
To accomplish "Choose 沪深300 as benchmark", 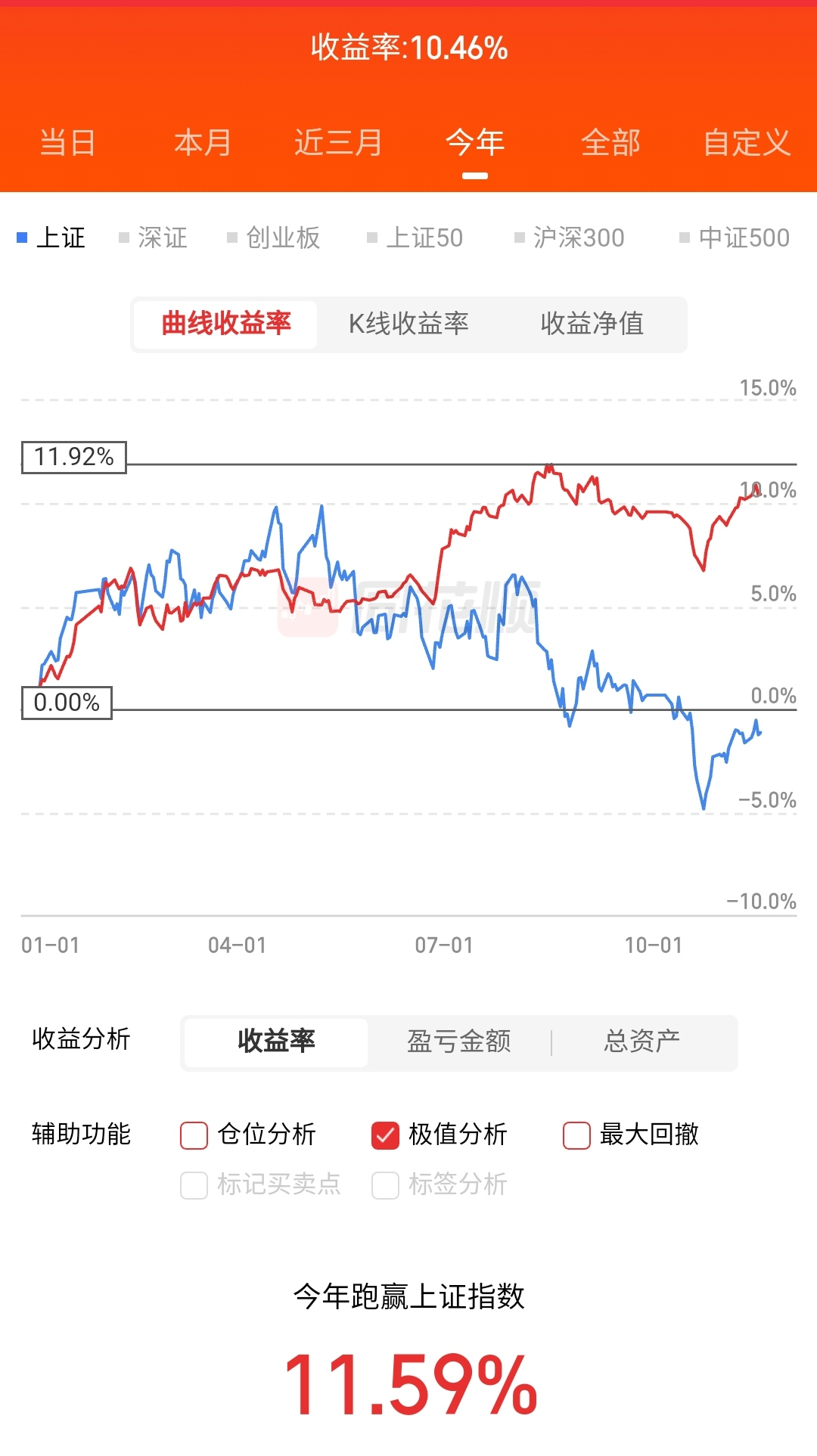I will (569, 237).
